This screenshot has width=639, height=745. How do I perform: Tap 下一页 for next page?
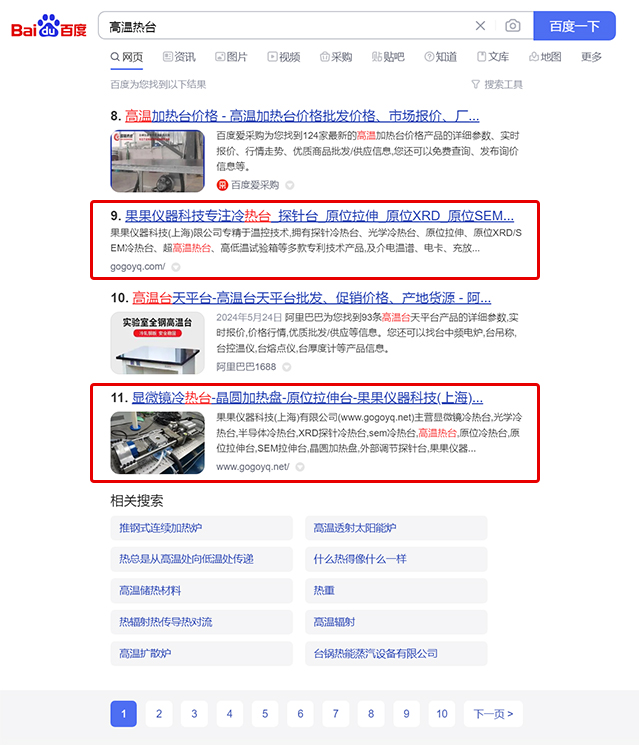(493, 714)
